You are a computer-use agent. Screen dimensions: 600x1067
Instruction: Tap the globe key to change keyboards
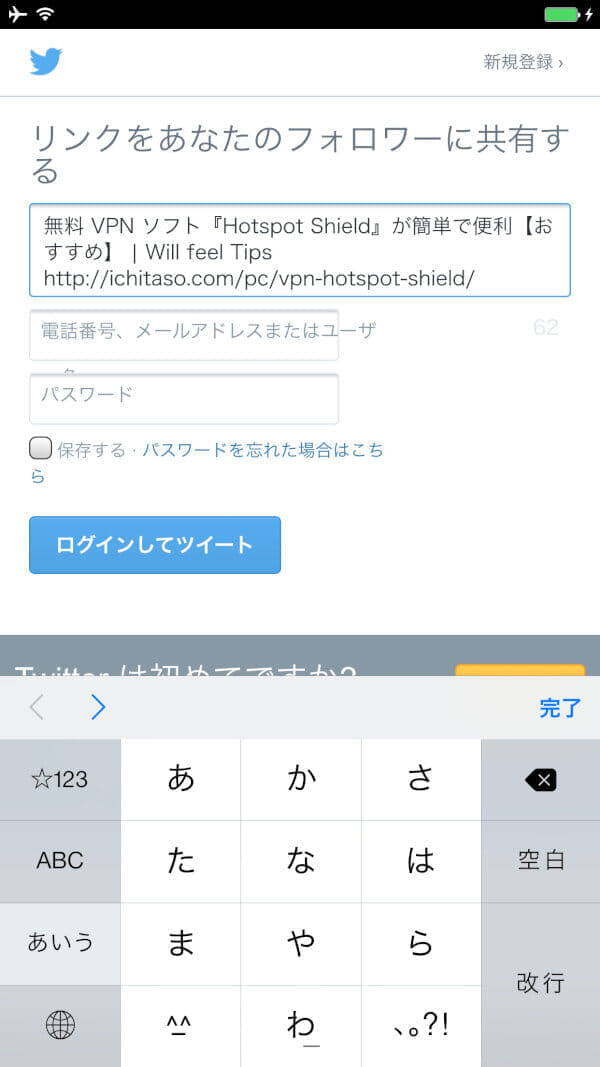coord(60,1024)
